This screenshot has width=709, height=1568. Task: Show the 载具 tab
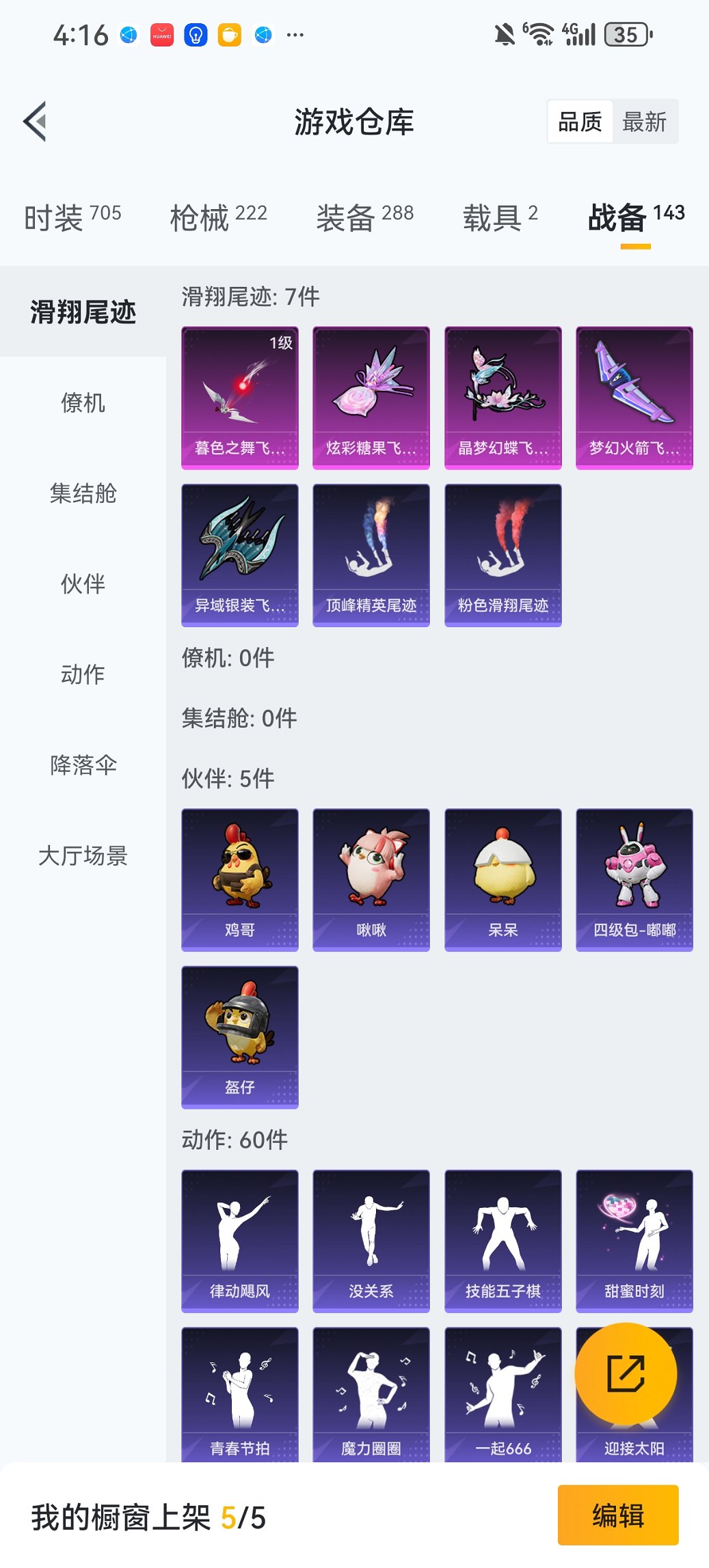[500, 217]
